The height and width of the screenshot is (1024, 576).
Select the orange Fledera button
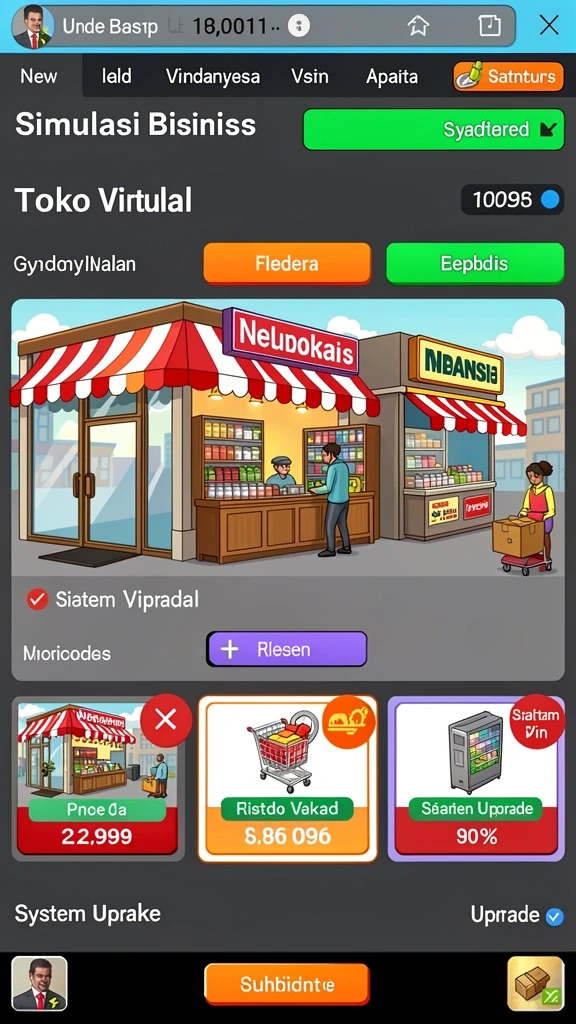coord(287,264)
